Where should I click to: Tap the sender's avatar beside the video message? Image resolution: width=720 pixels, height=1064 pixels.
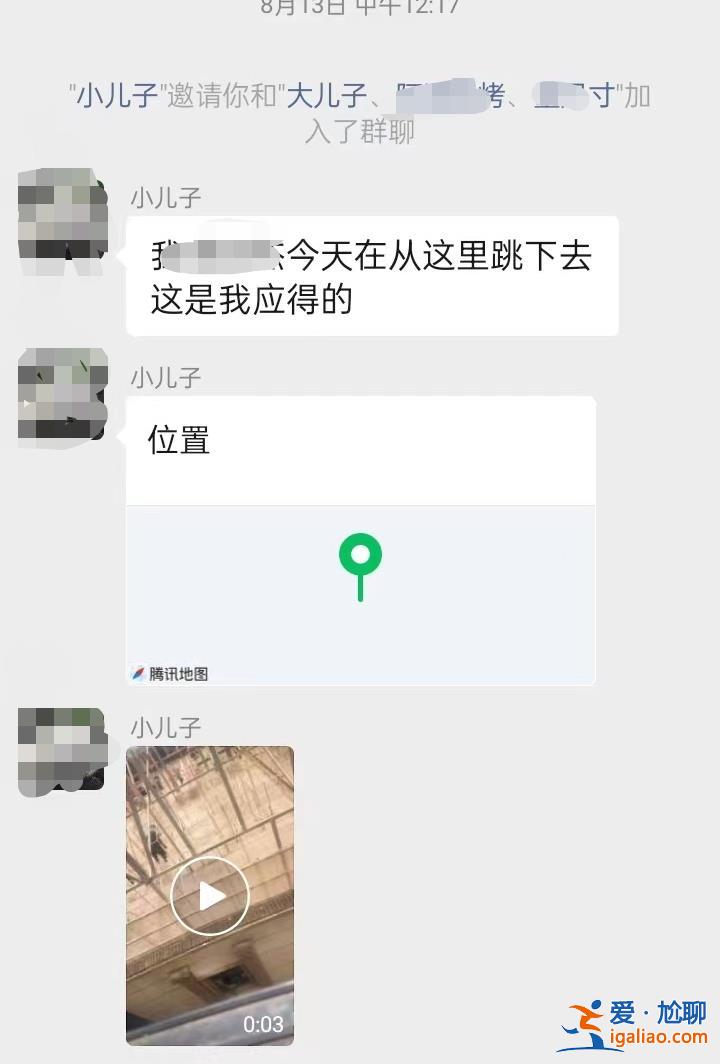tap(62, 750)
